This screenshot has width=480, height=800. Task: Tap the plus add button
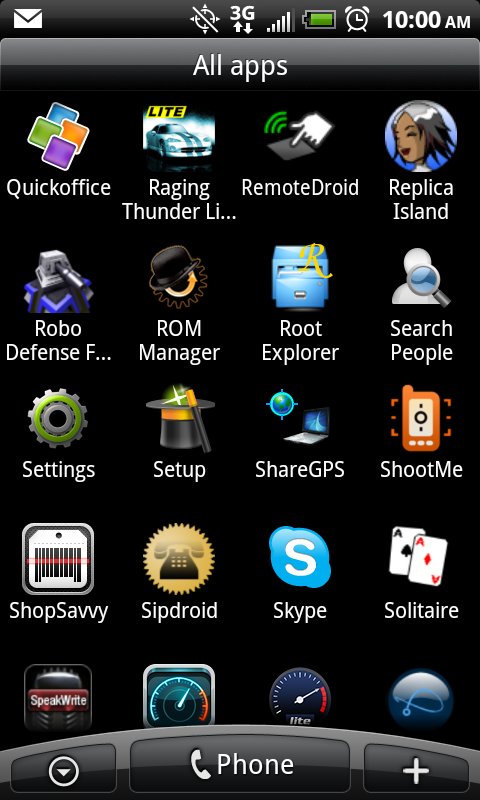pos(416,770)
